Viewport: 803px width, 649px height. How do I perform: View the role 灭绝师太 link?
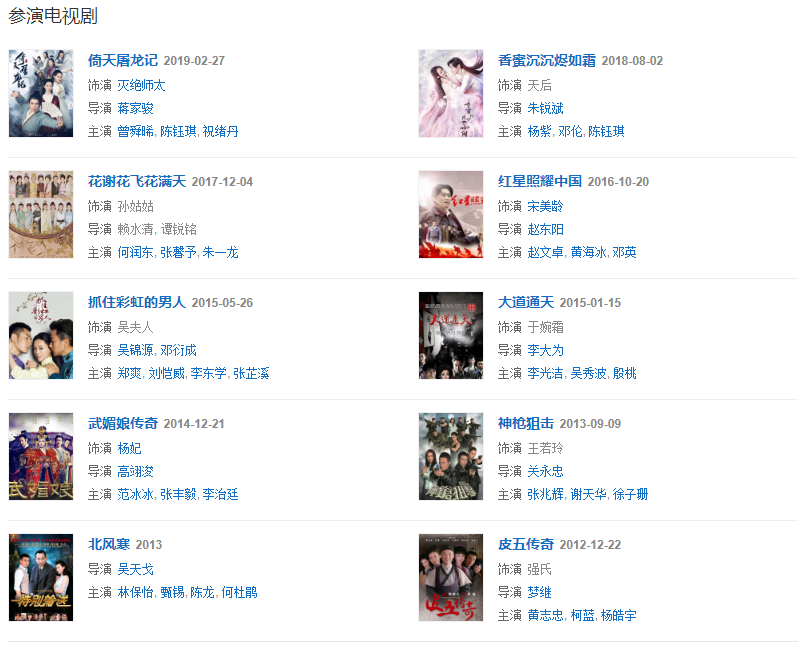[x=142, y=85]
